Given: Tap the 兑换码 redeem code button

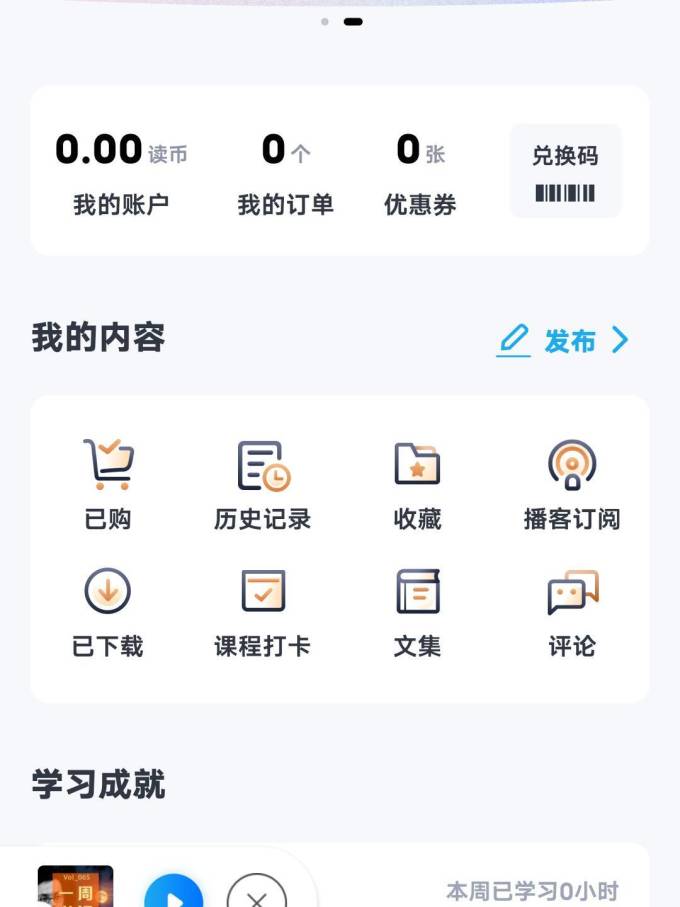Looking at the screenshot, I should tap(565, 171).
